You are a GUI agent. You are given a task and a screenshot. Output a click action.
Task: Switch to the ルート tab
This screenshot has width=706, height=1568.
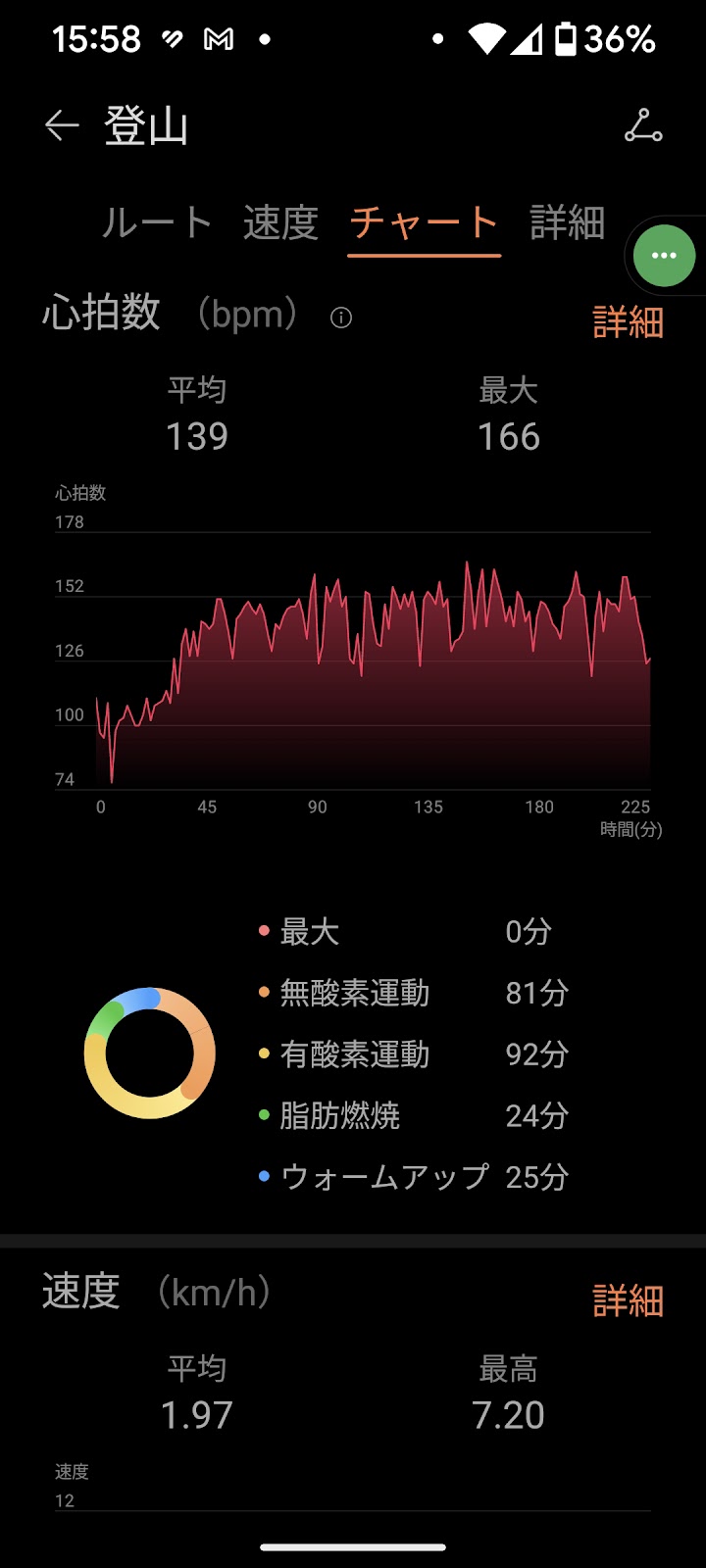click(x=157, y=223)
